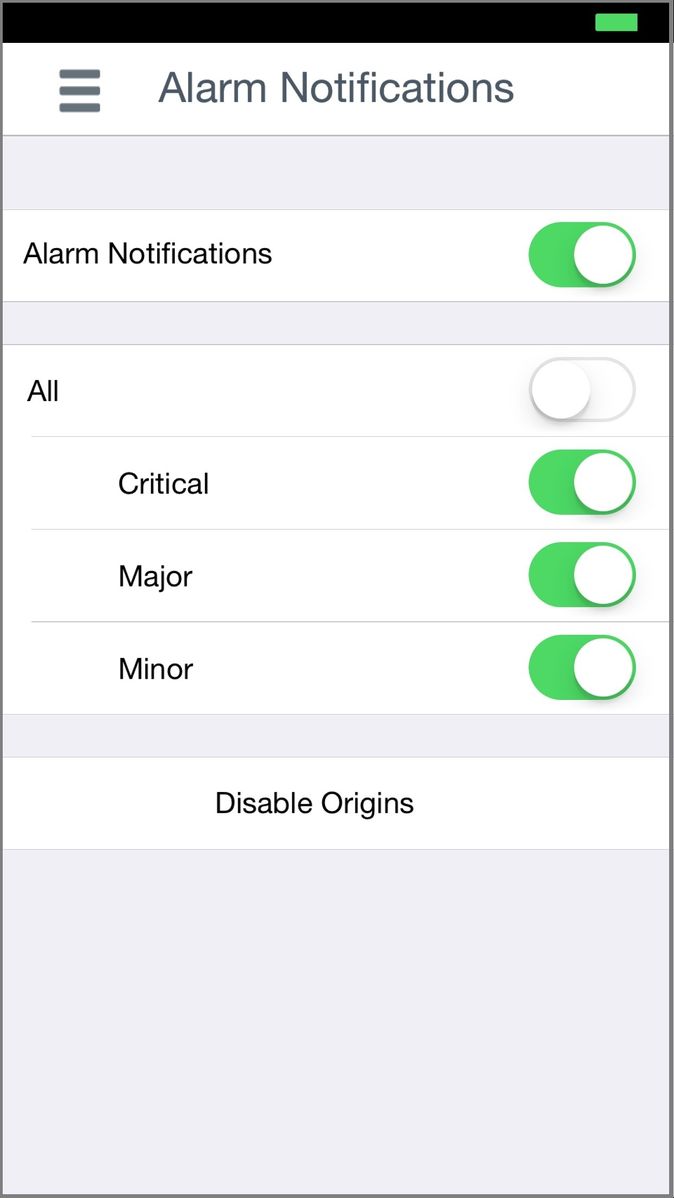Enable the All alarms toggle
Viewport: 674px width, 1198px height.
click(582, 390)
